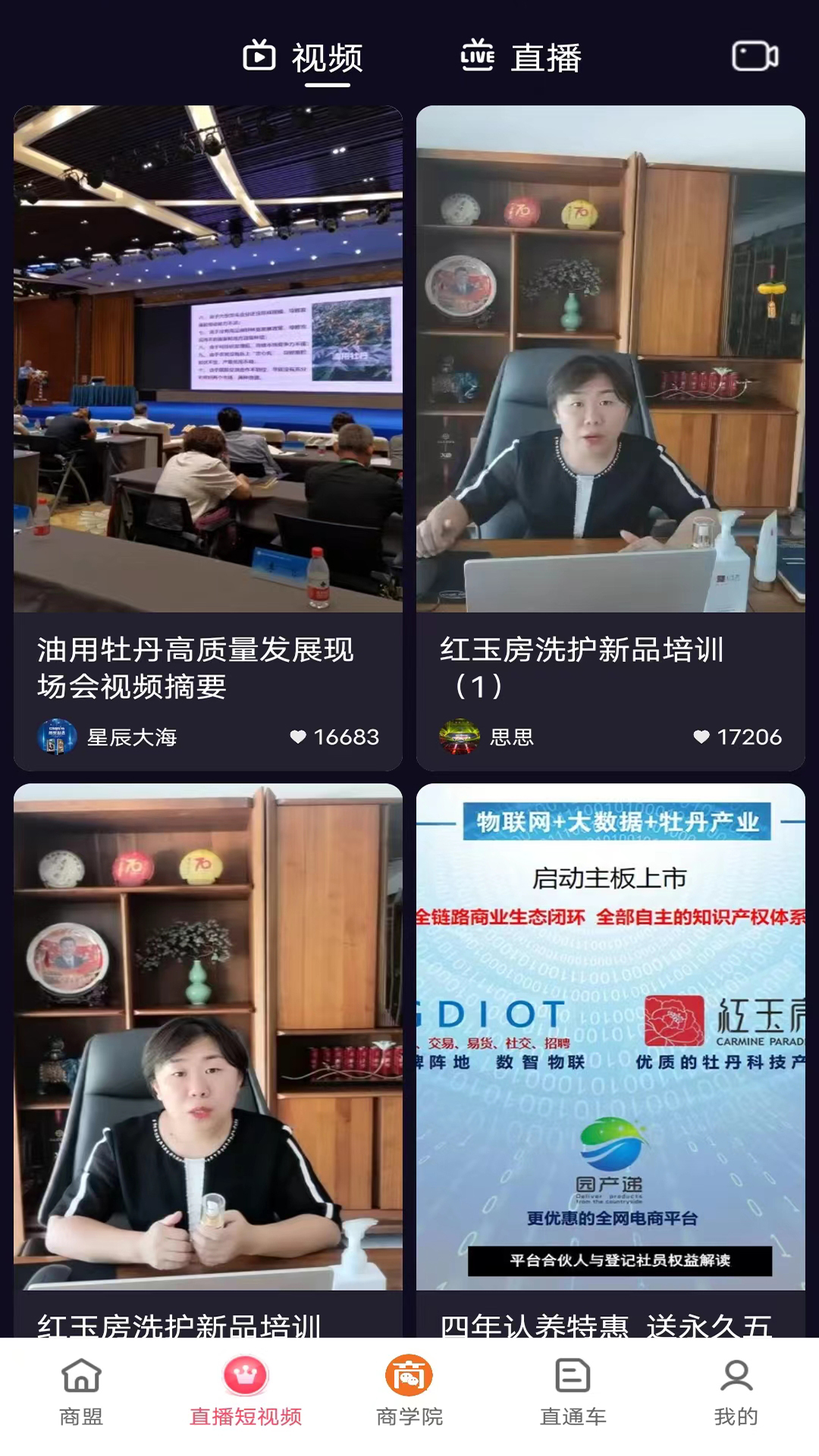Open 星辰大海's profile avatar

tap(57, 737)
